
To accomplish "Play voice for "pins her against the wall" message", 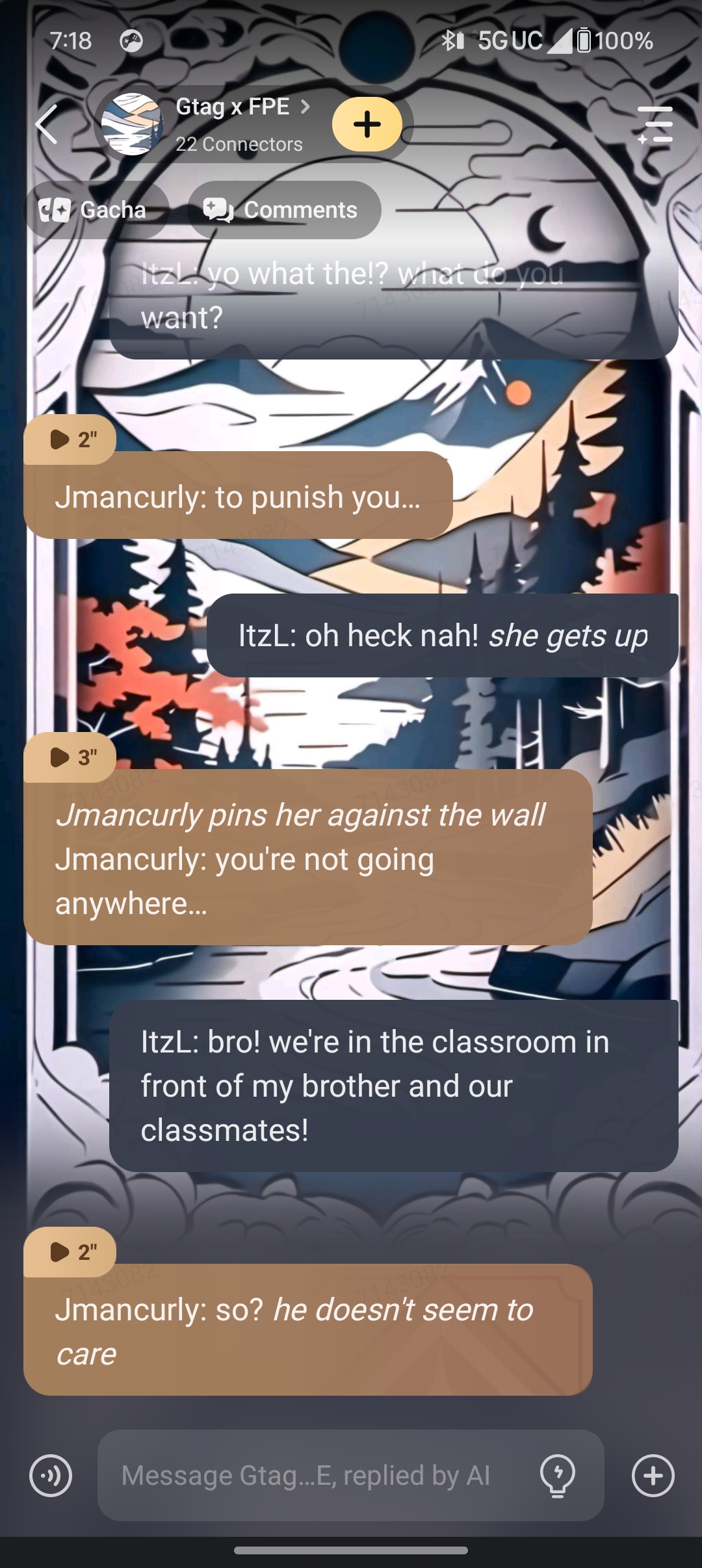I will pos(70,757).
